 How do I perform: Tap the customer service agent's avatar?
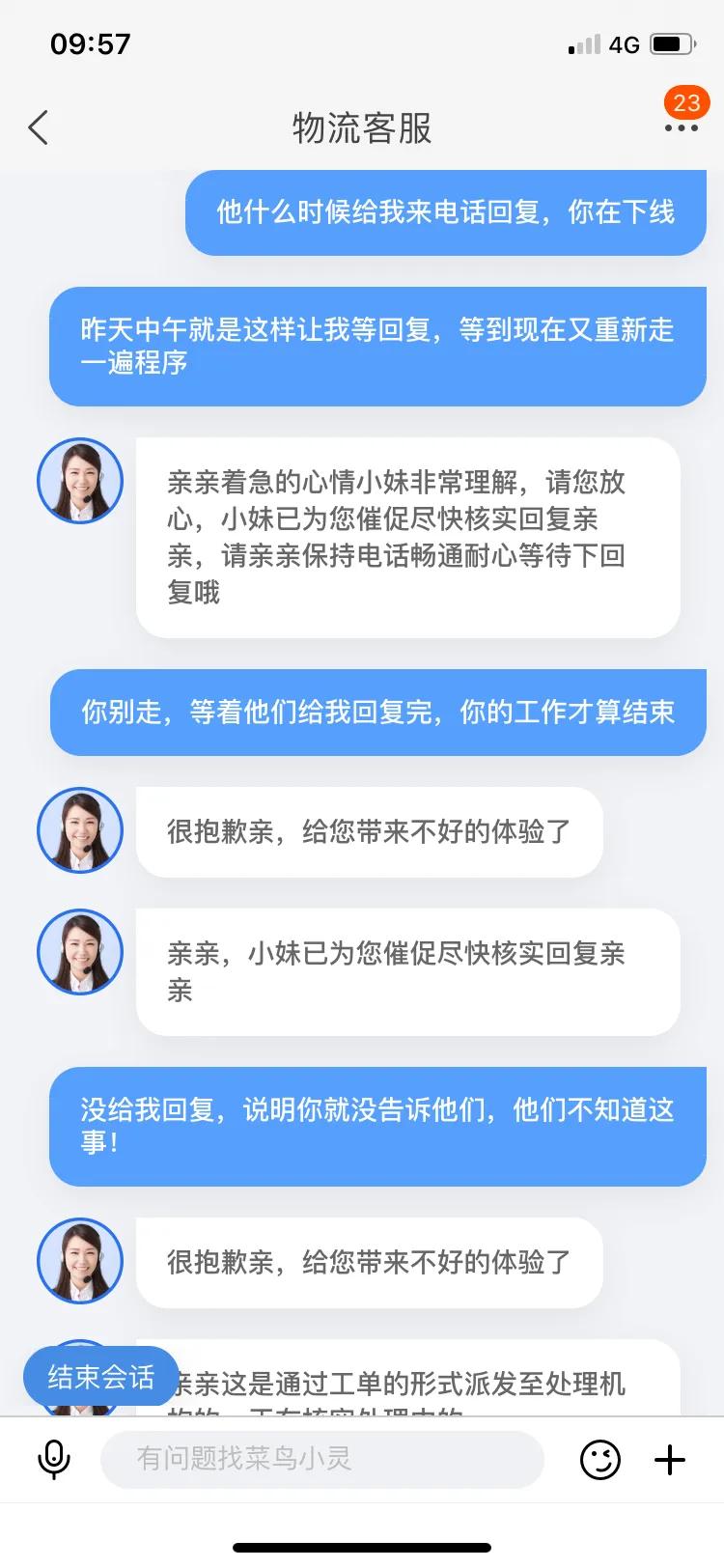click(80, 480)
